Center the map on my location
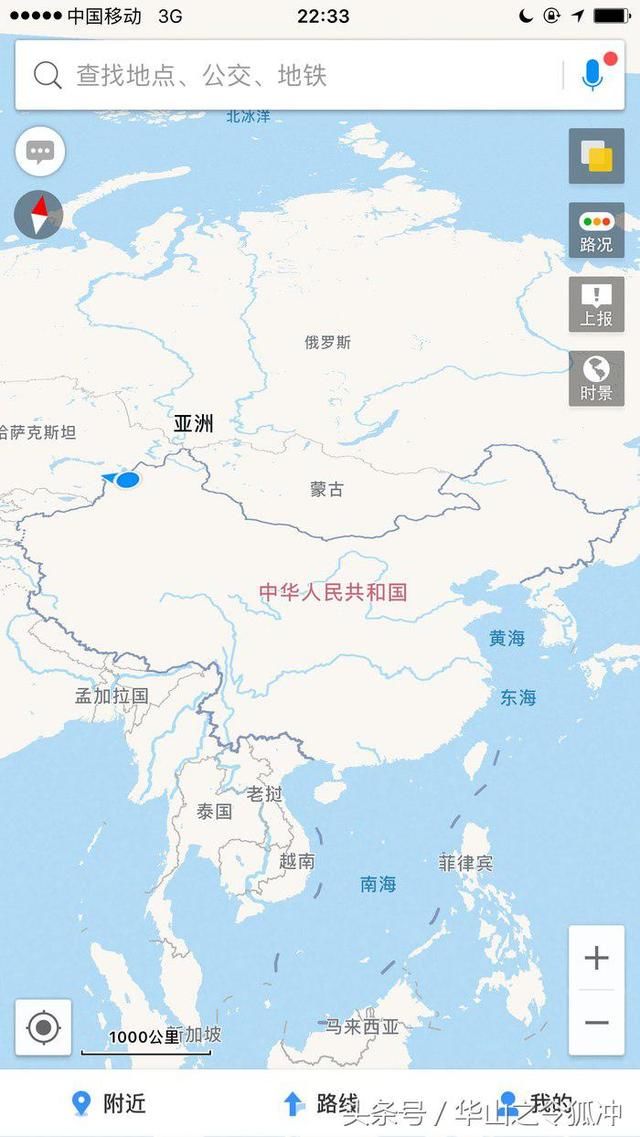The width and height of the screenshot is (640, 1137). click(43, 1027)
